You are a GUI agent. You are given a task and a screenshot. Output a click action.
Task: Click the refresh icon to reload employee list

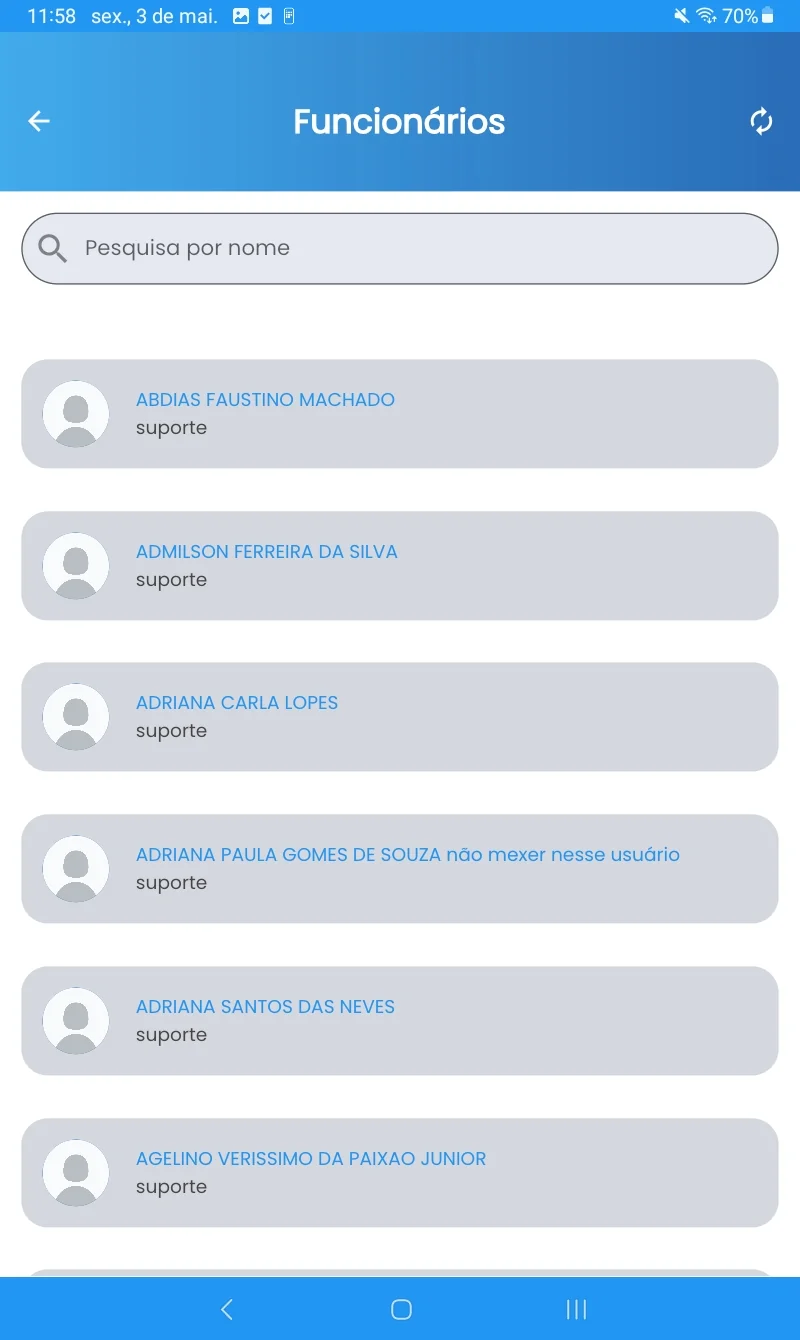[x=761, y=121]
